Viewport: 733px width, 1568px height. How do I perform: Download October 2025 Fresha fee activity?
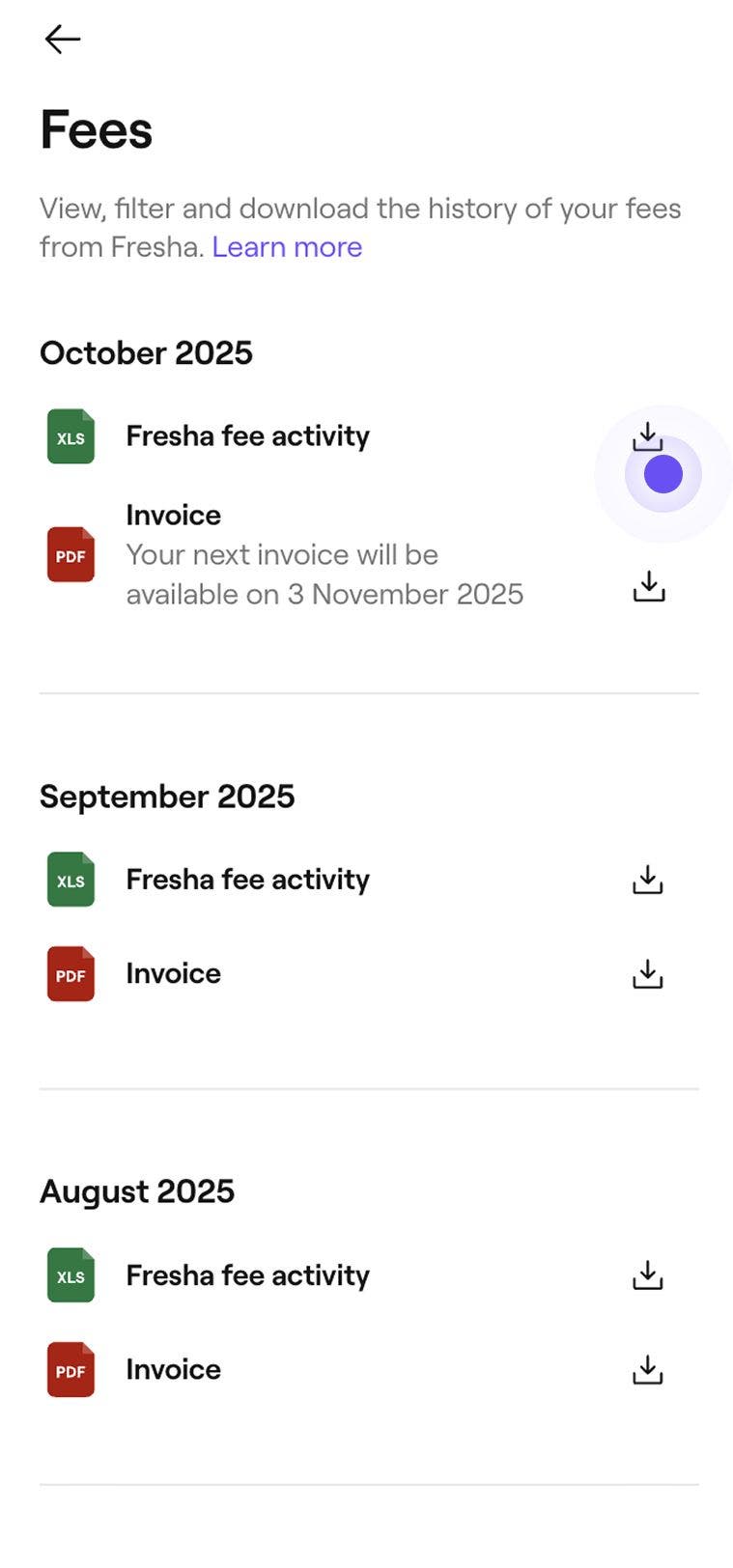647,436
